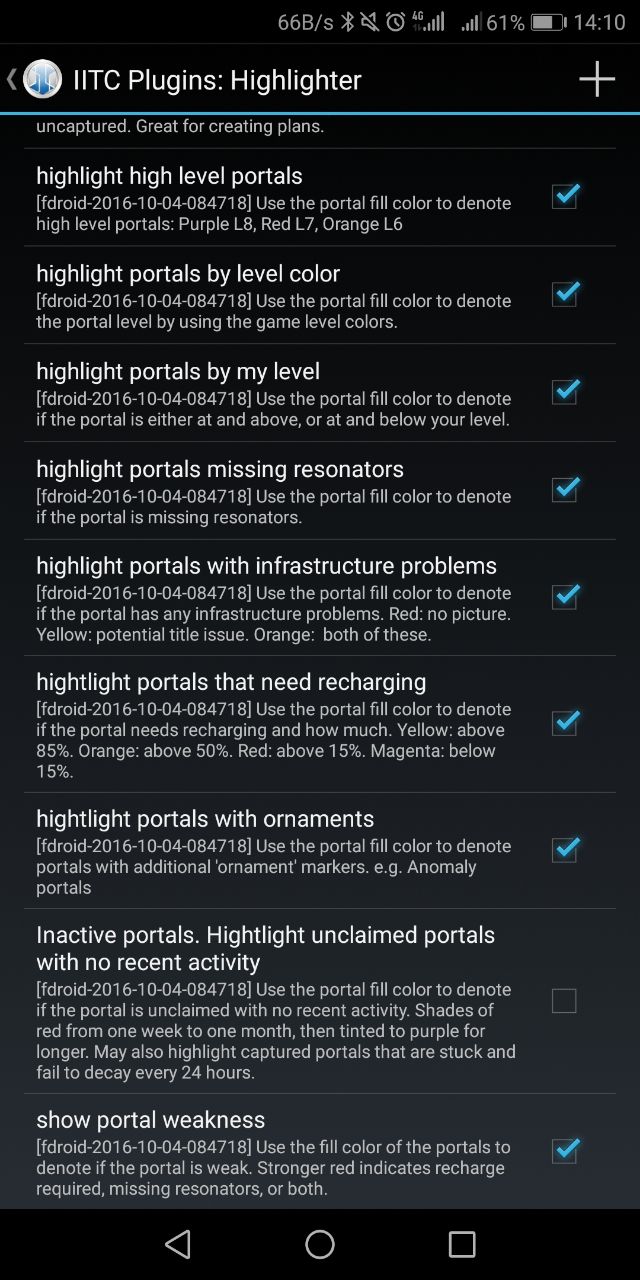Toggle highlight portals by my level

tap(564, 392)
